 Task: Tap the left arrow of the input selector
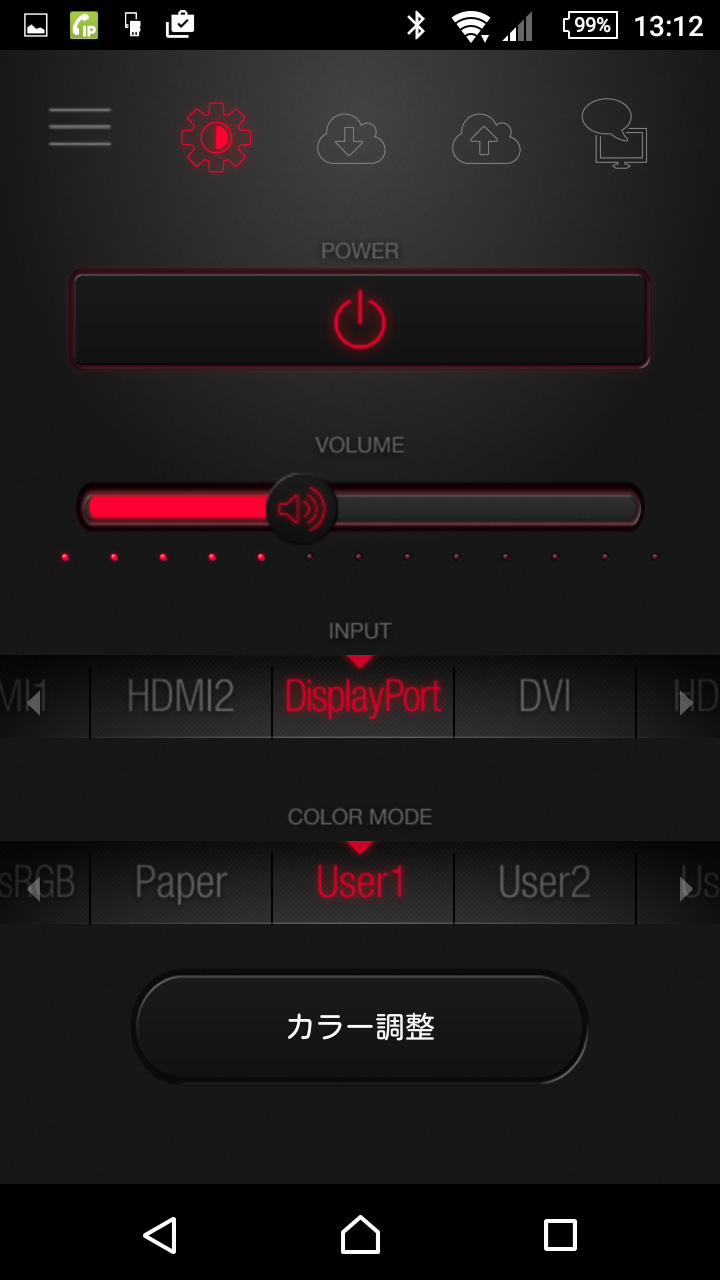[34, 702]
